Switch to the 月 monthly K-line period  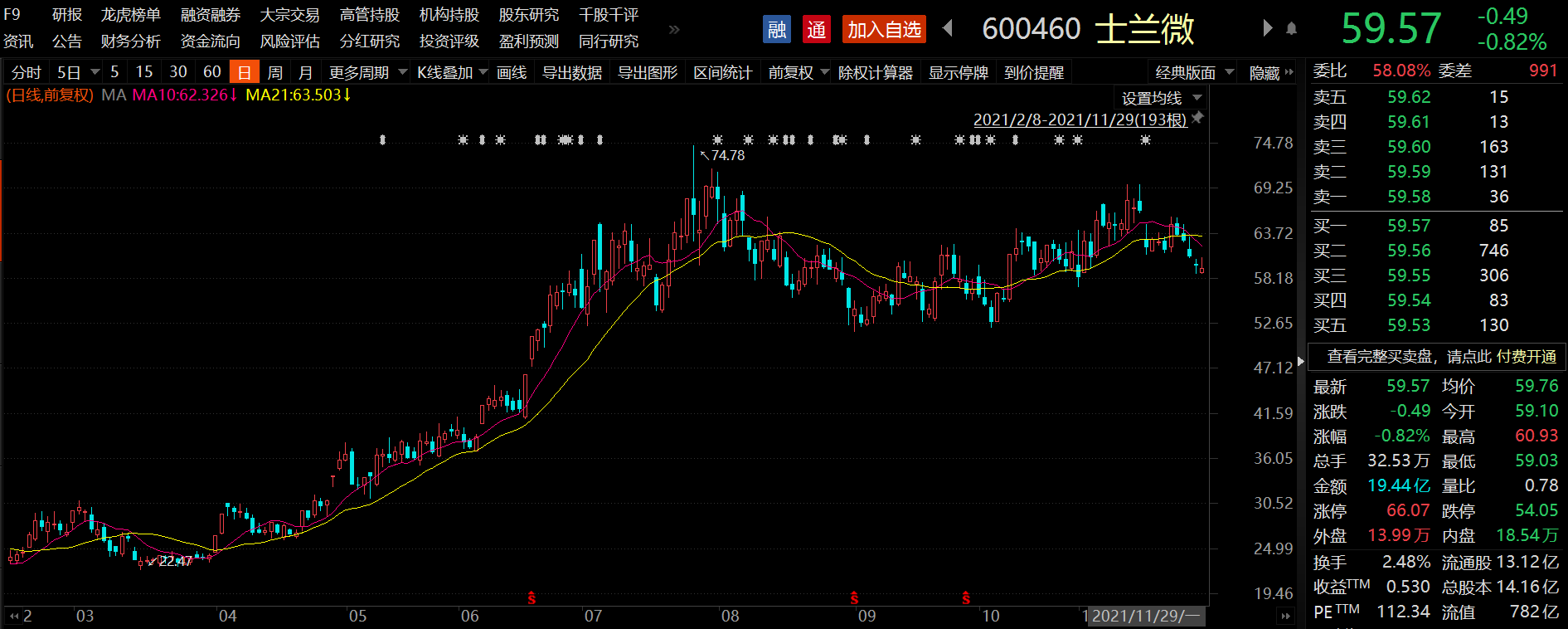coord(305,73)
